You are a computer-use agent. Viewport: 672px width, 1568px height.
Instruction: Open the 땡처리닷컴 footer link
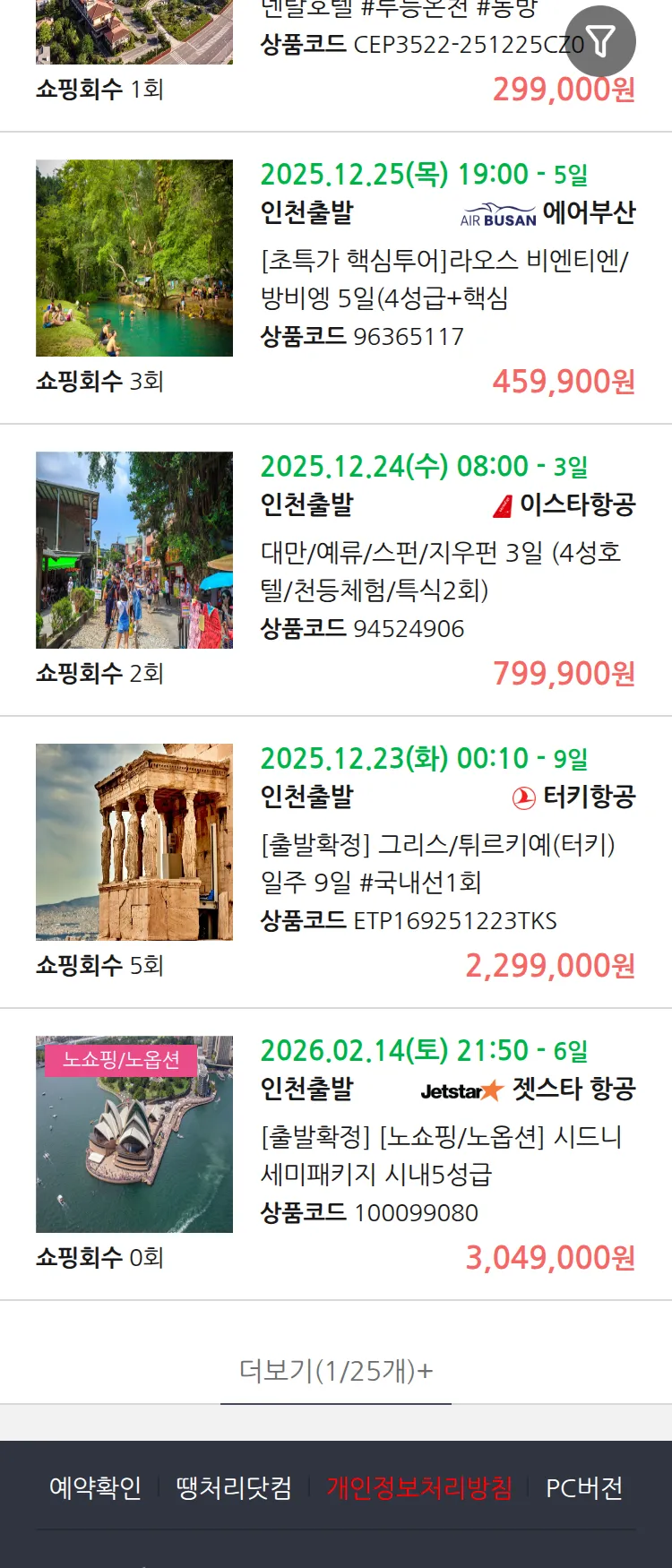pos(234,1488)
